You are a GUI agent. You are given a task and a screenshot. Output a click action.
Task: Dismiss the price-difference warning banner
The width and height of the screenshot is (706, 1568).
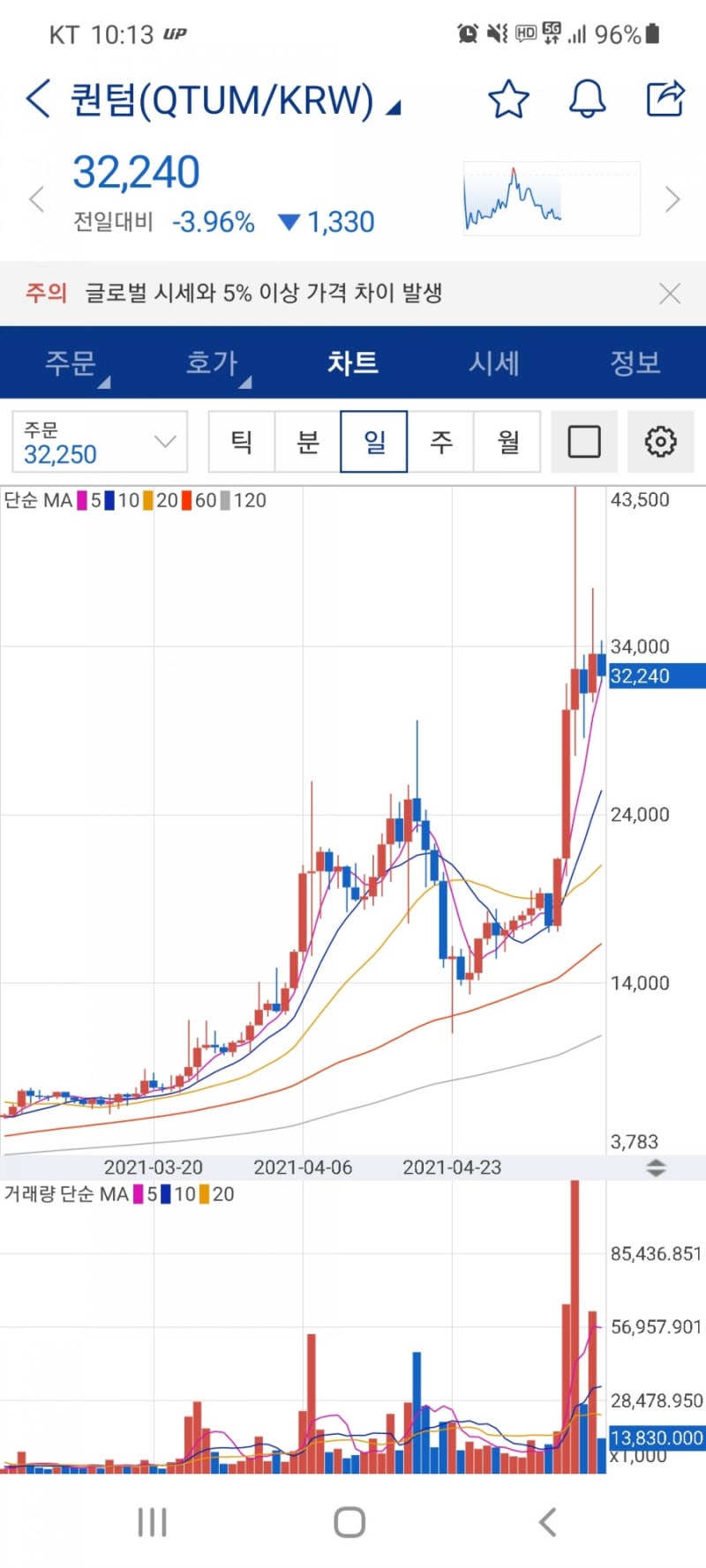point(669,293)
